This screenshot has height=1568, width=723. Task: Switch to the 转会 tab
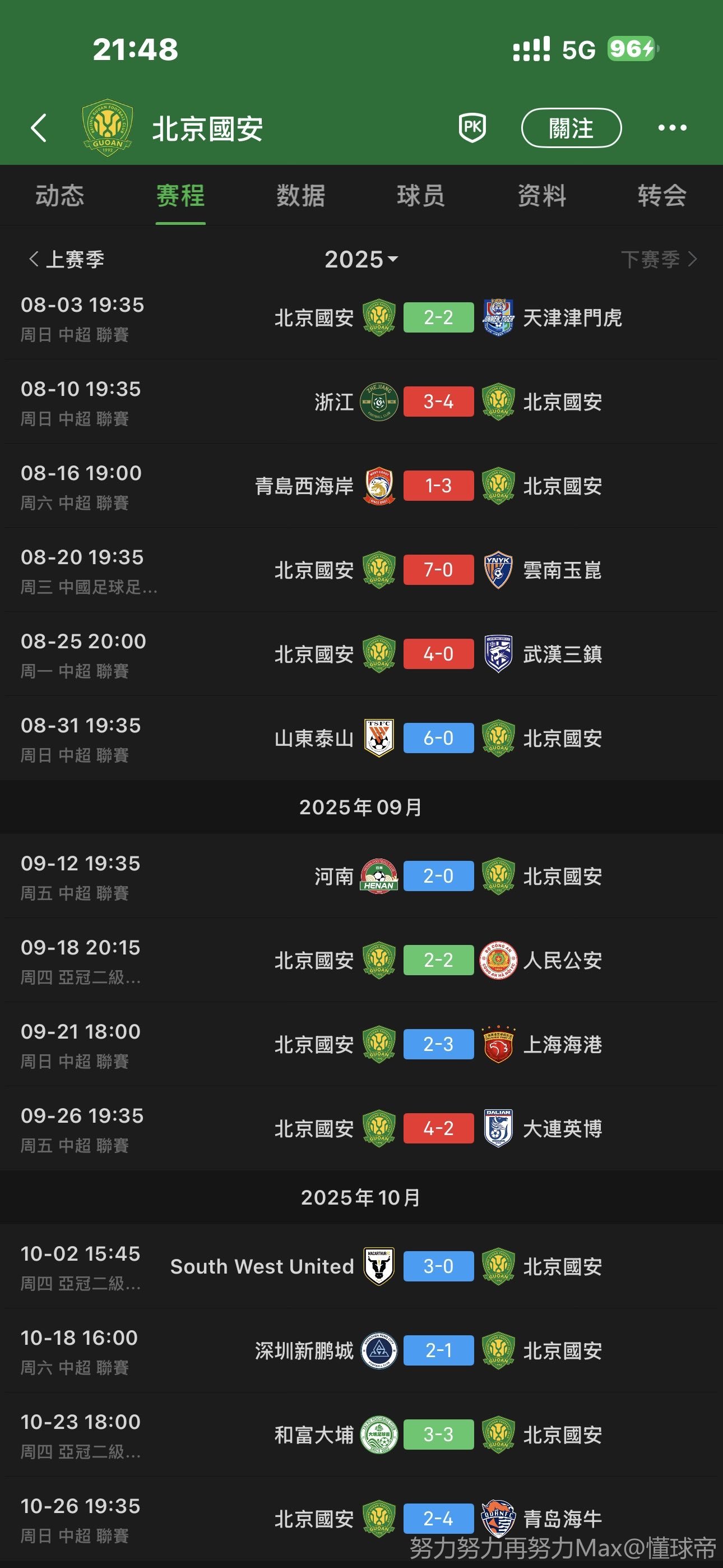[662, 196]
